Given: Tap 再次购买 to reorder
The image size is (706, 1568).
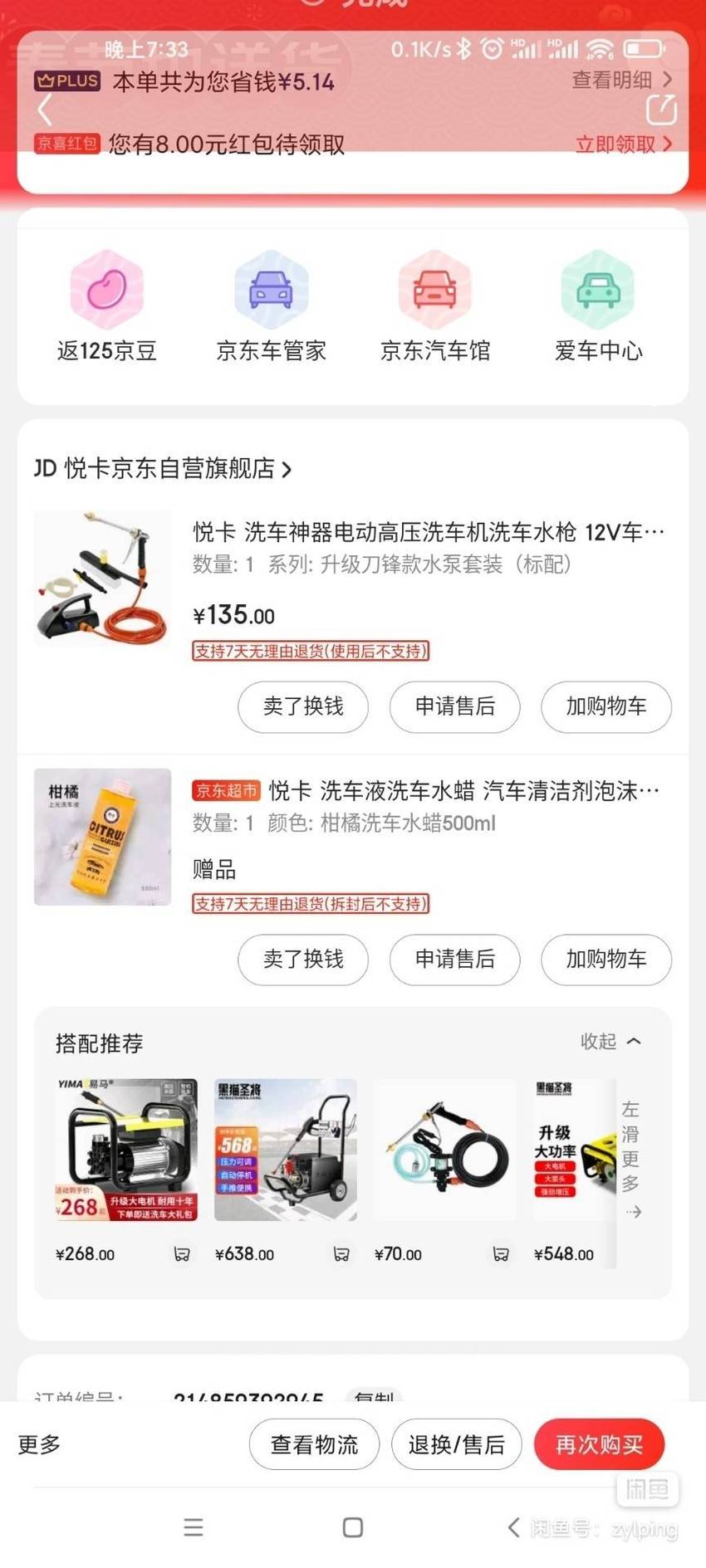Looking at the screenshot, I should point(599,1444).
